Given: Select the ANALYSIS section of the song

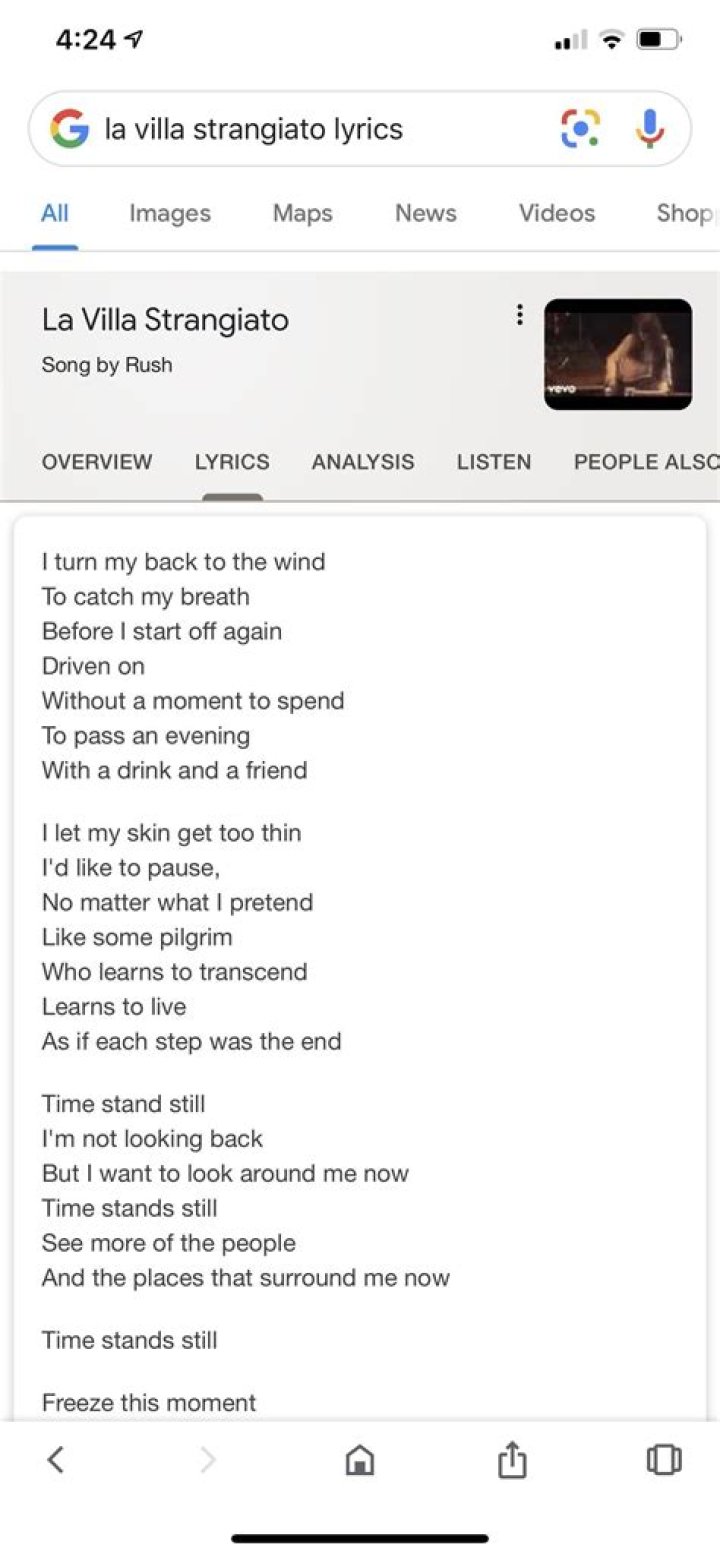Looking at the screenshot, I should [362, 462].
